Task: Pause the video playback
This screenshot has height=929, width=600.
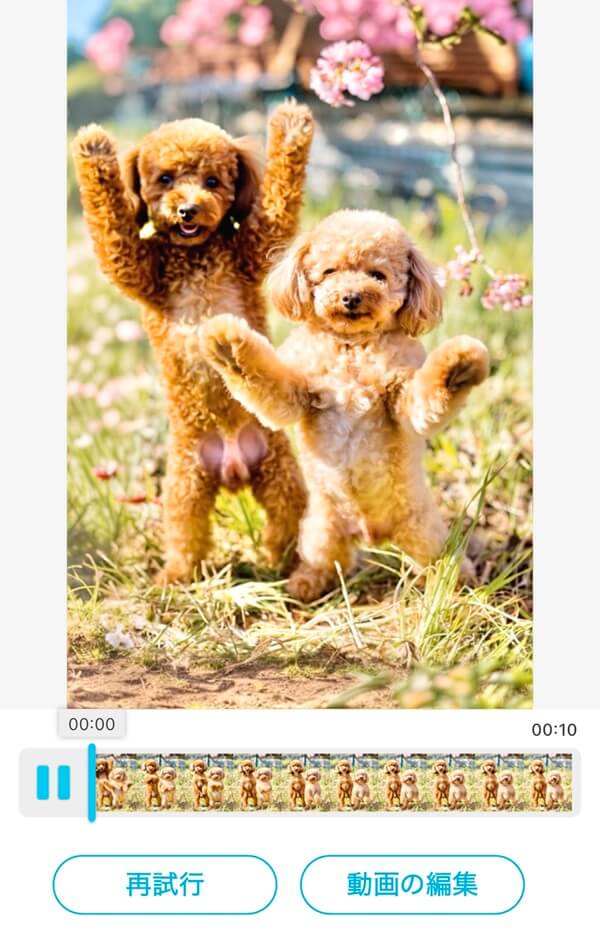Action: [x=53, y=782]
